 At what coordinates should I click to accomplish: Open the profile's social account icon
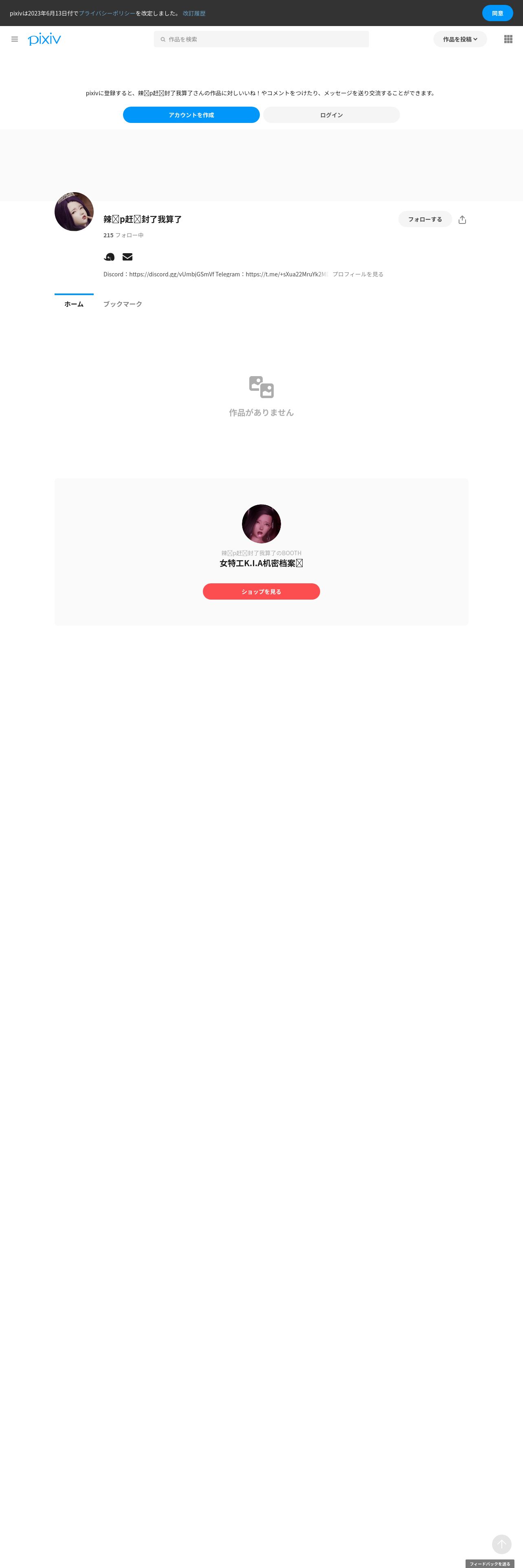109,257
